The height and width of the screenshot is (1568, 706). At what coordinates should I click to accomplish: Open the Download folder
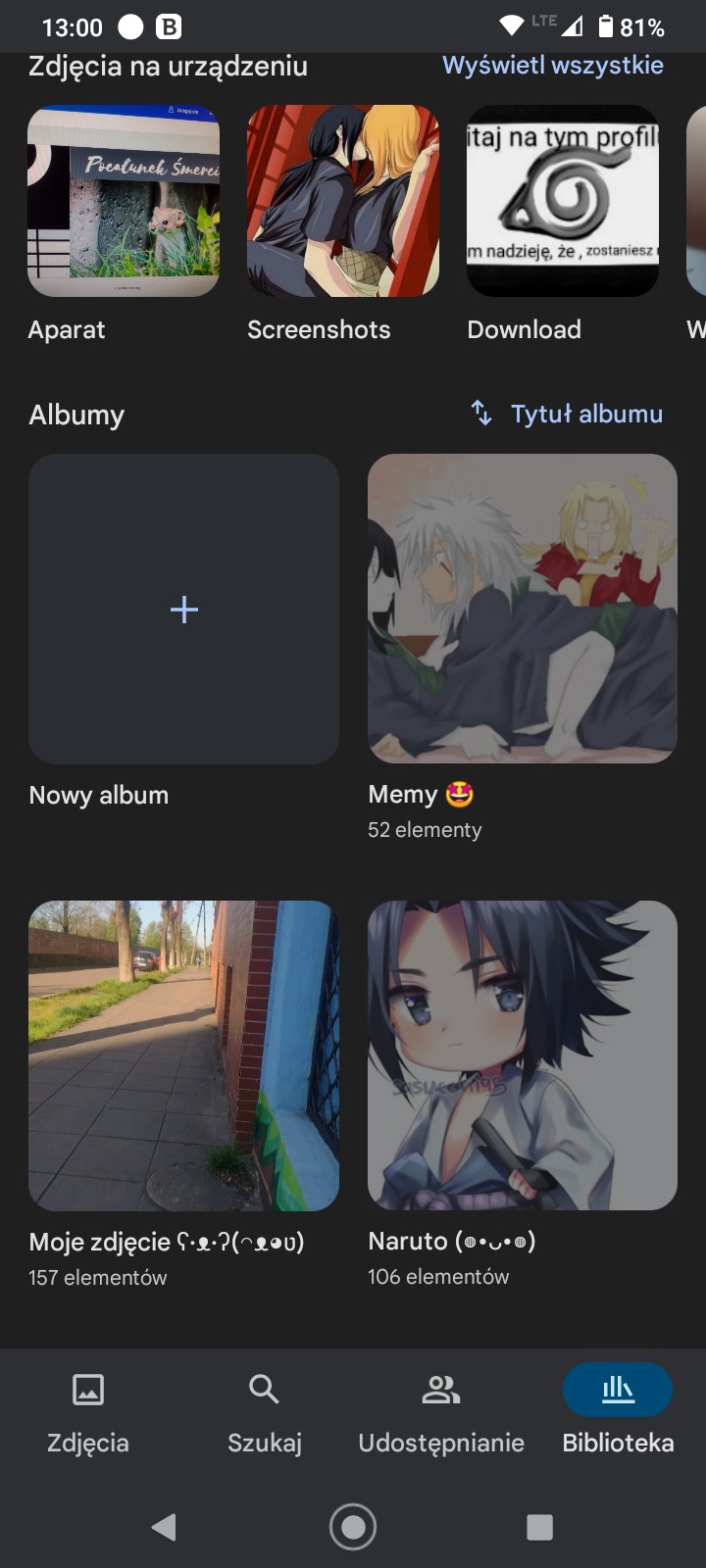click(x=562, y=202)
